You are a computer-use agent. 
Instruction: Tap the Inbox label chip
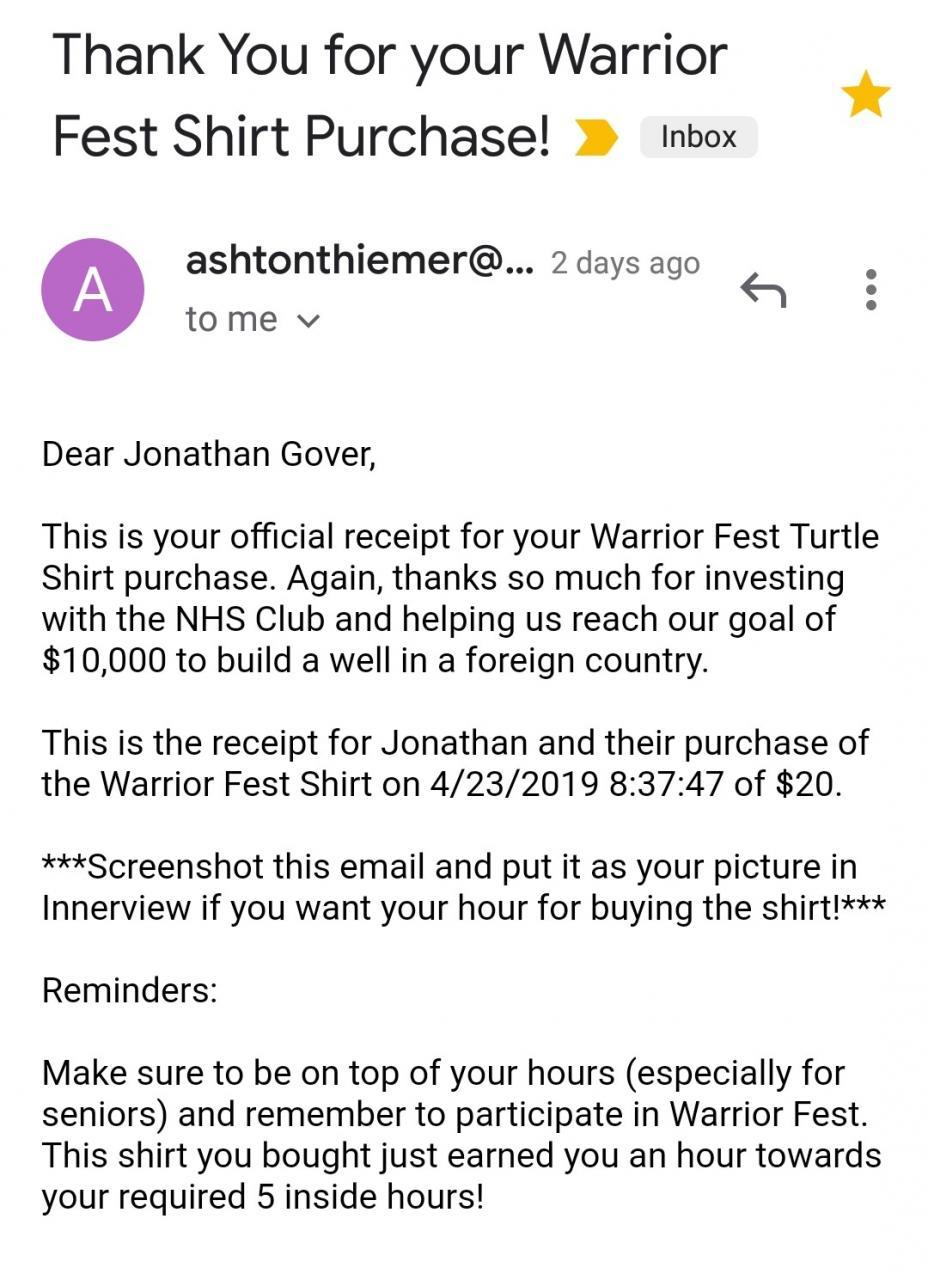point(698,137)
